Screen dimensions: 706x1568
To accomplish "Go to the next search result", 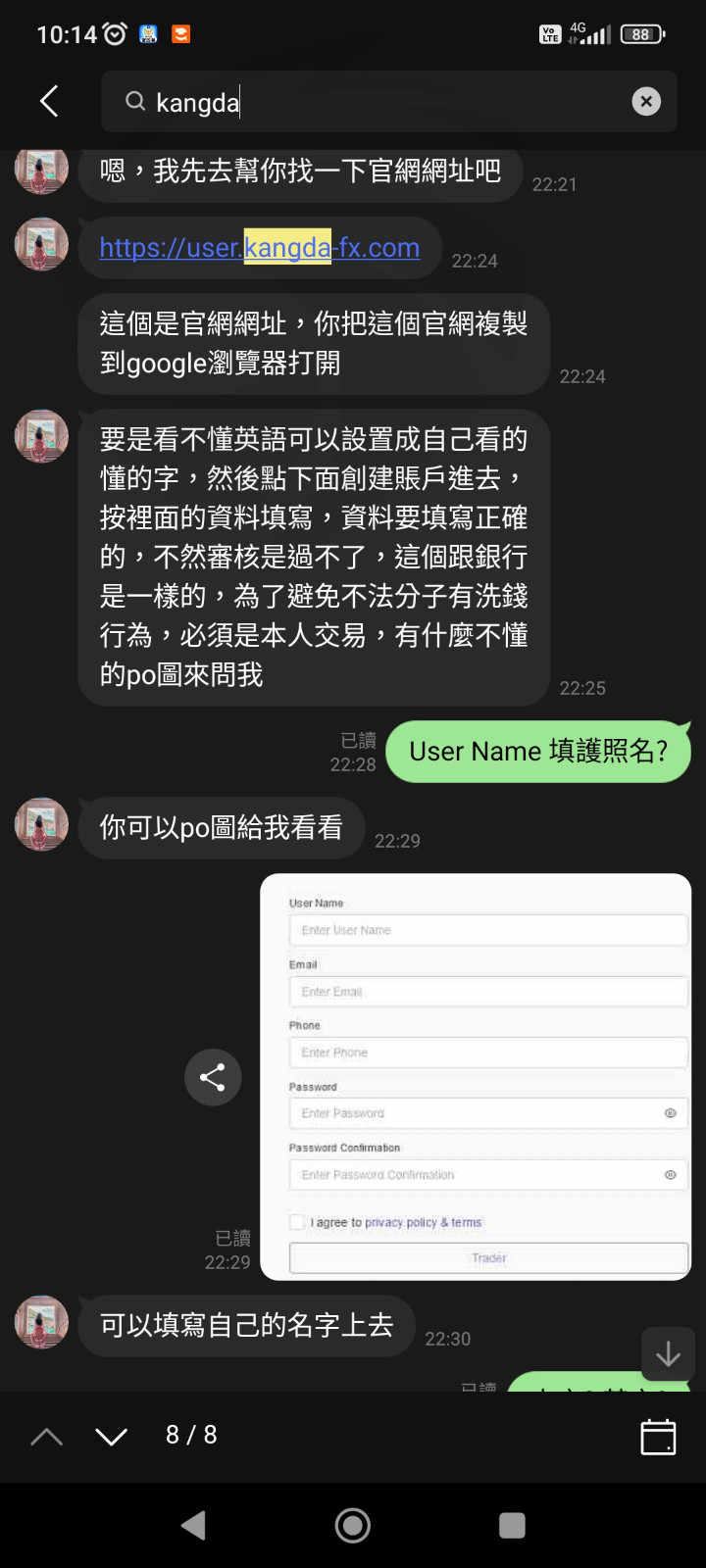I will point(112,1437).
